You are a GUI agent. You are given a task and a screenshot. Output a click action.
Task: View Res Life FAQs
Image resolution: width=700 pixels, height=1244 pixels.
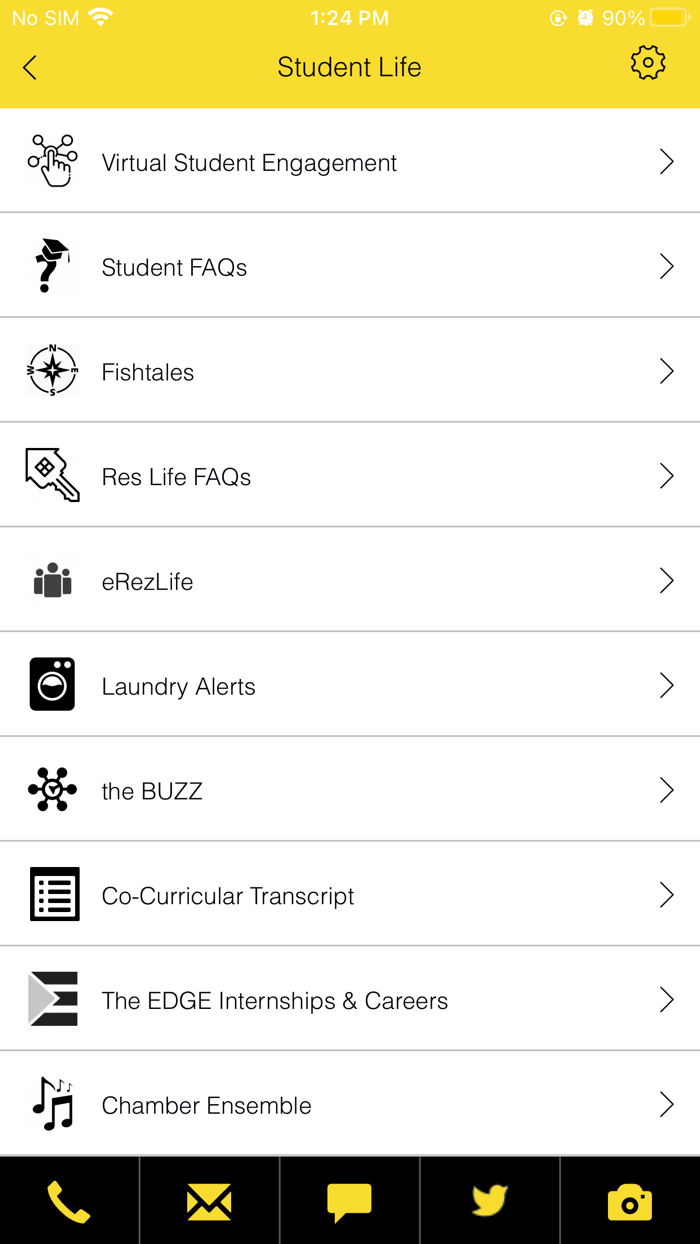point(349,477)
